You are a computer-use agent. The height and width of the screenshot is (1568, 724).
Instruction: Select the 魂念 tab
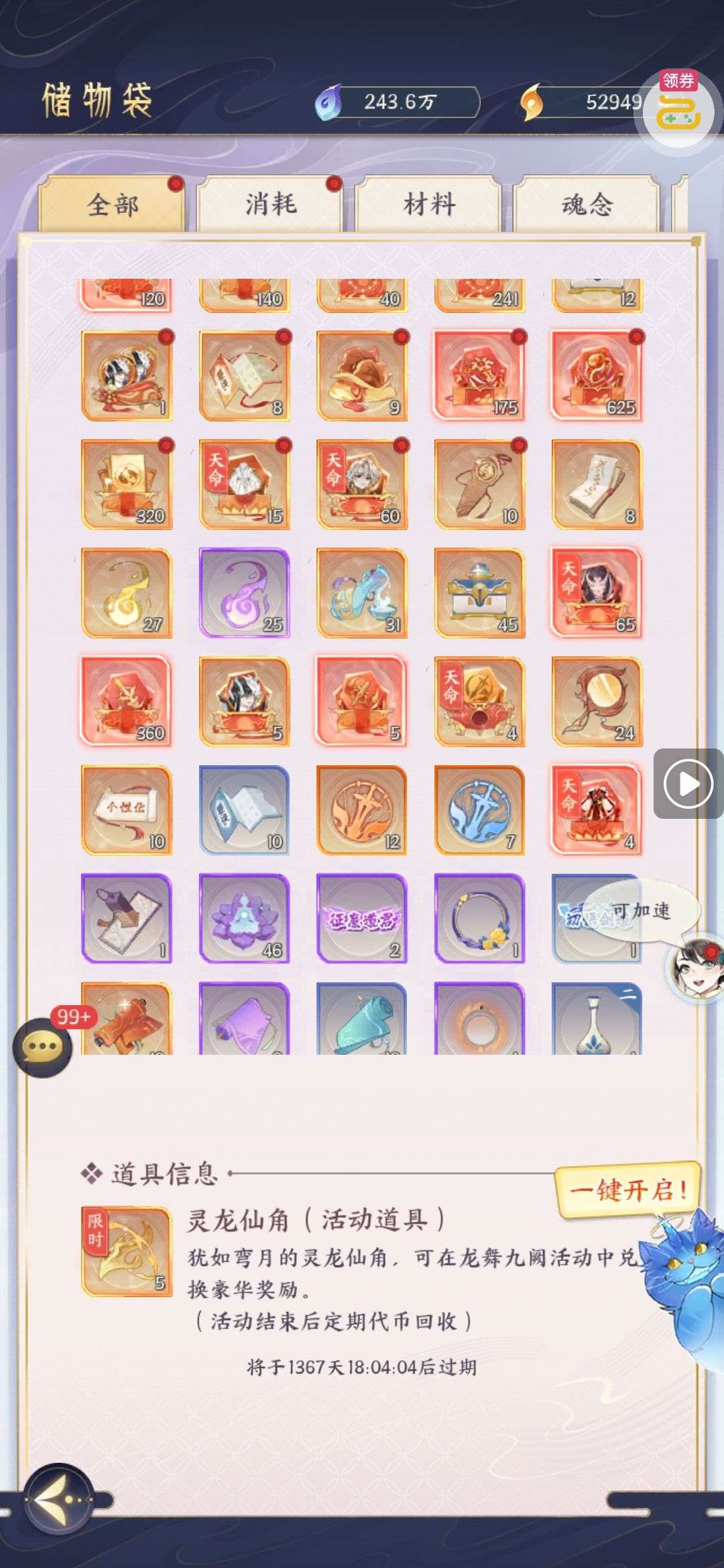coord(587,204)
